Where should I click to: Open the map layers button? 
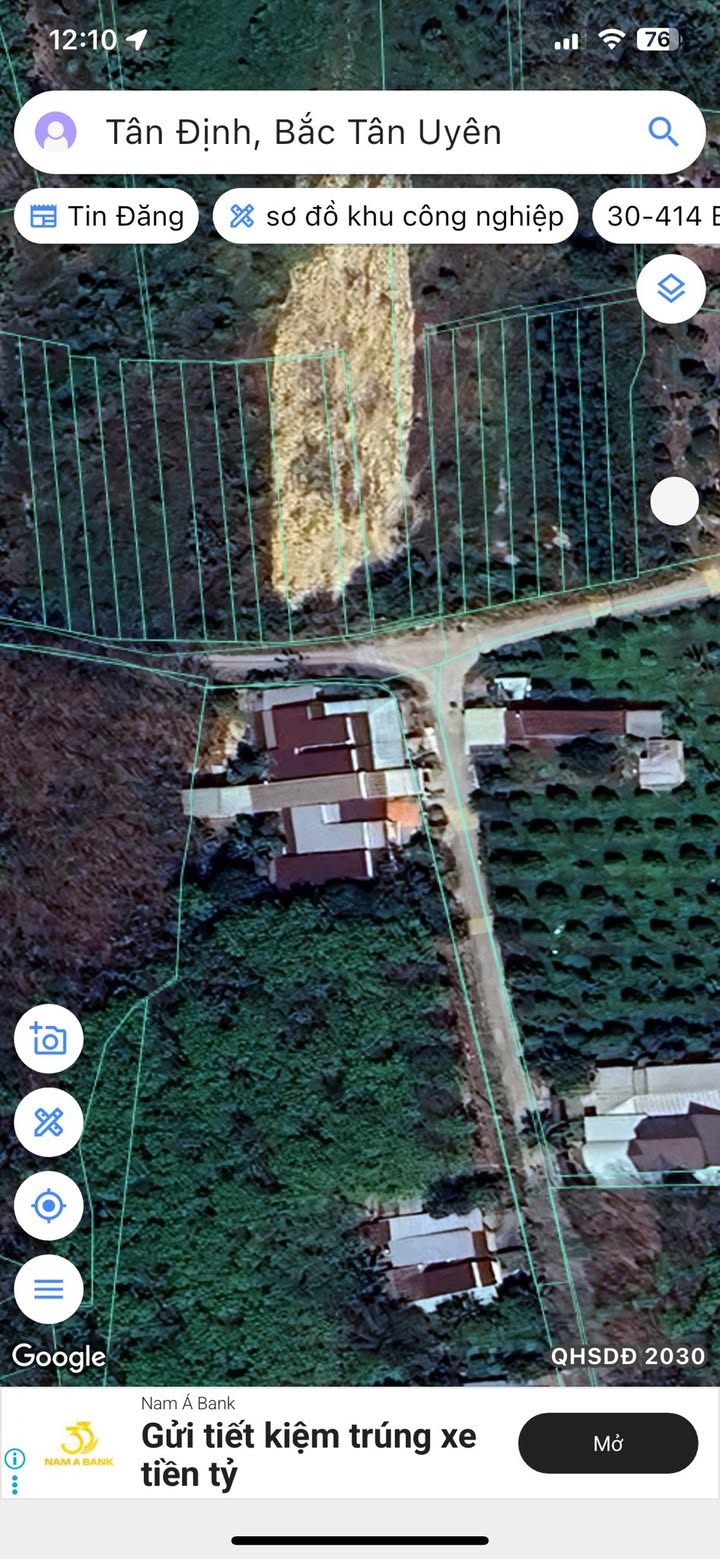(x=671, y=289)
